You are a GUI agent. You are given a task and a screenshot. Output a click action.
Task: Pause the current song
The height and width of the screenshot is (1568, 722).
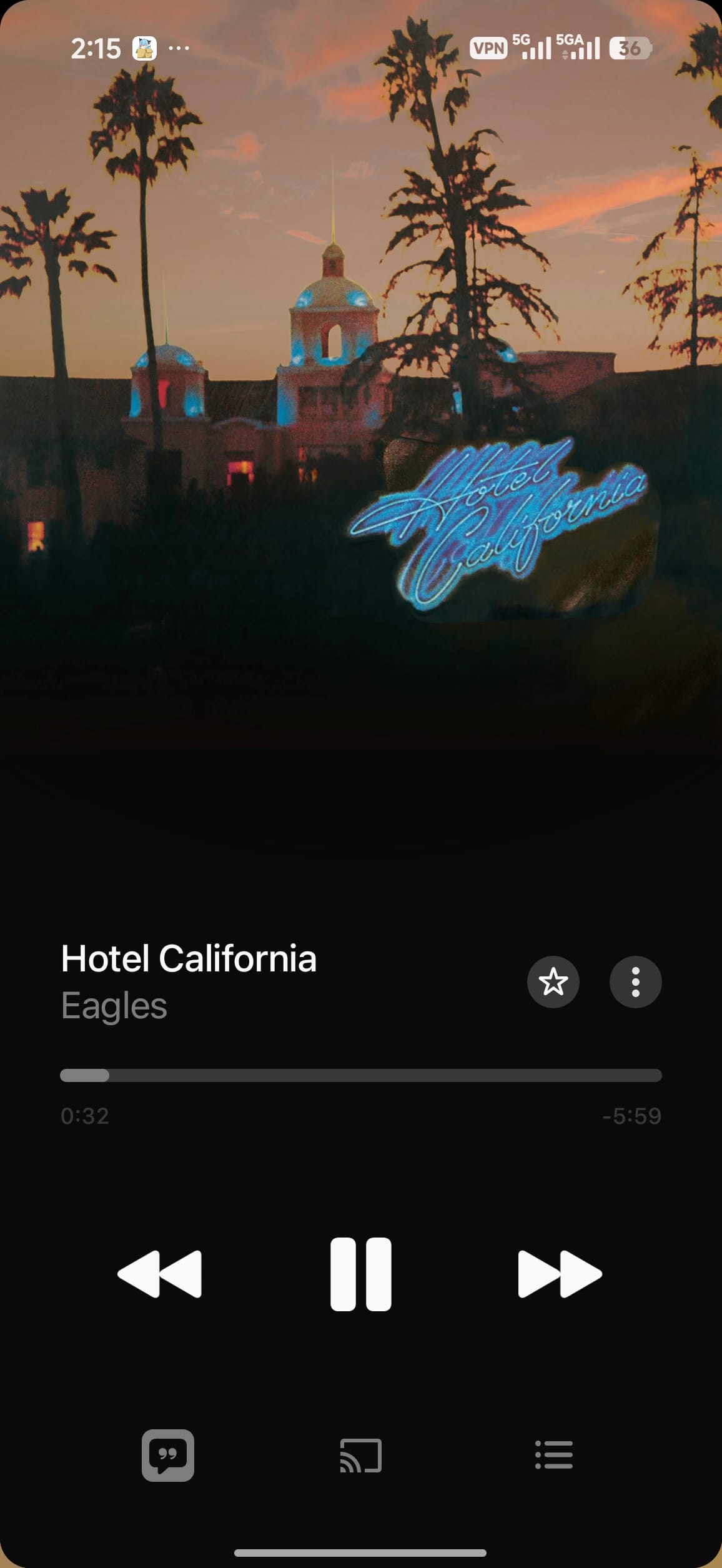pos(360,1274)
